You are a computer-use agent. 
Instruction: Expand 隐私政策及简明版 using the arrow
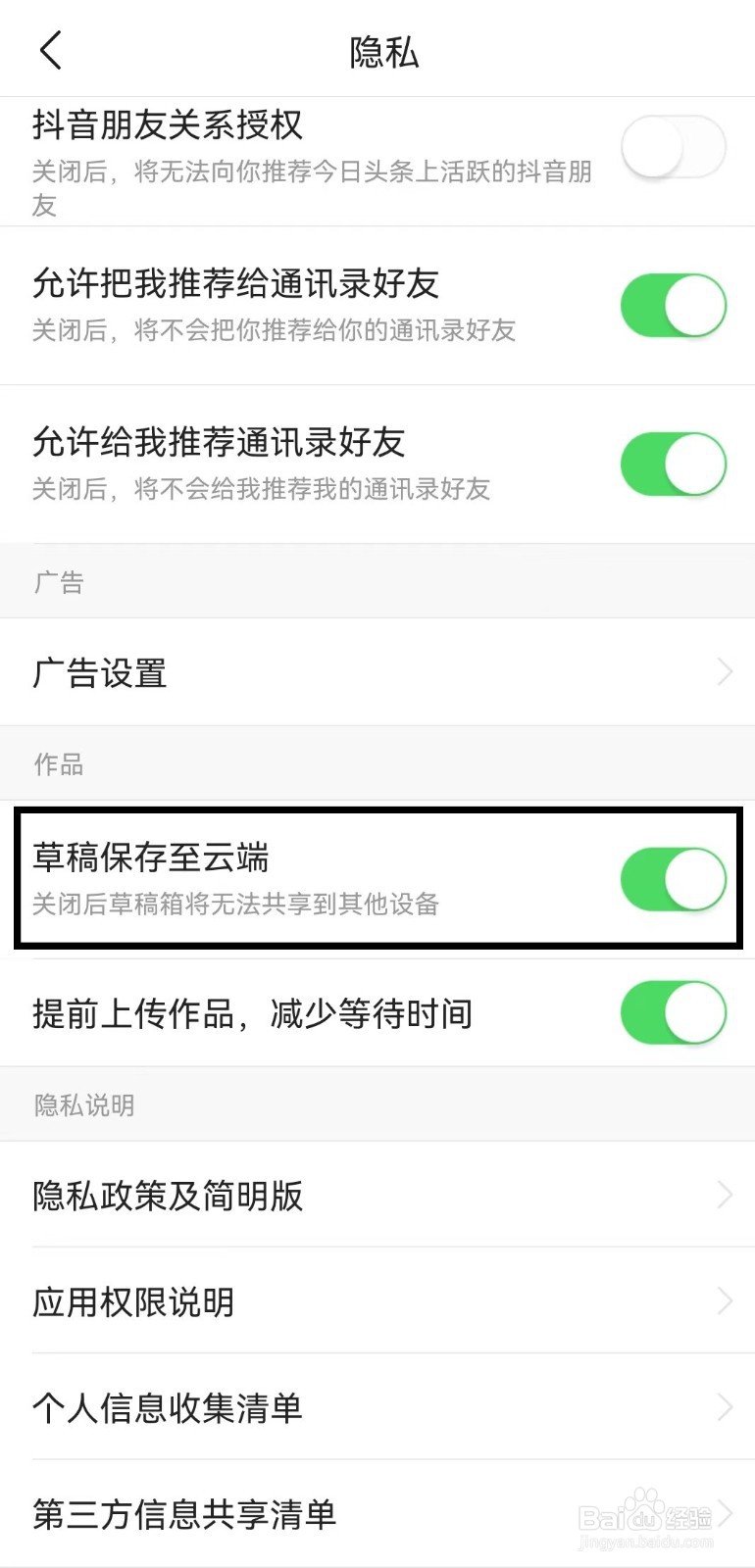pos(726,1196)
